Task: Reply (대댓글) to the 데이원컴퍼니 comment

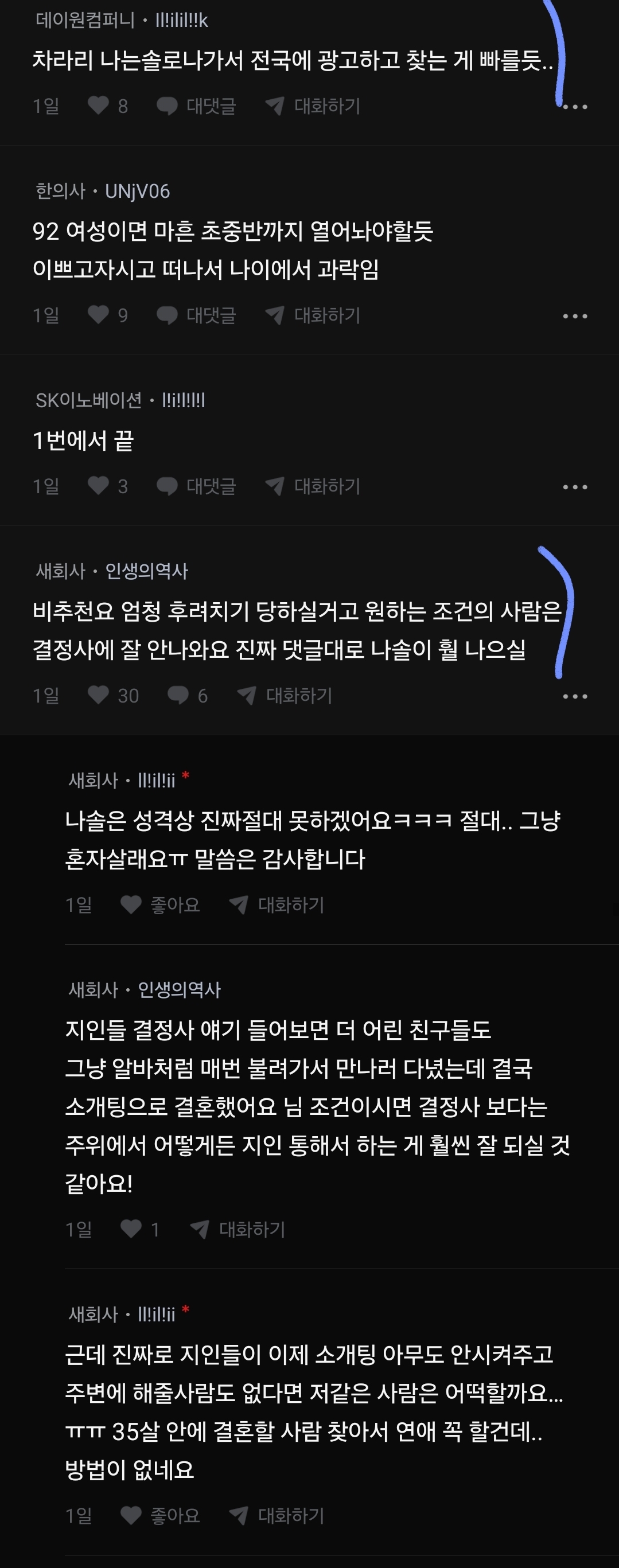Action: (197, 106)
